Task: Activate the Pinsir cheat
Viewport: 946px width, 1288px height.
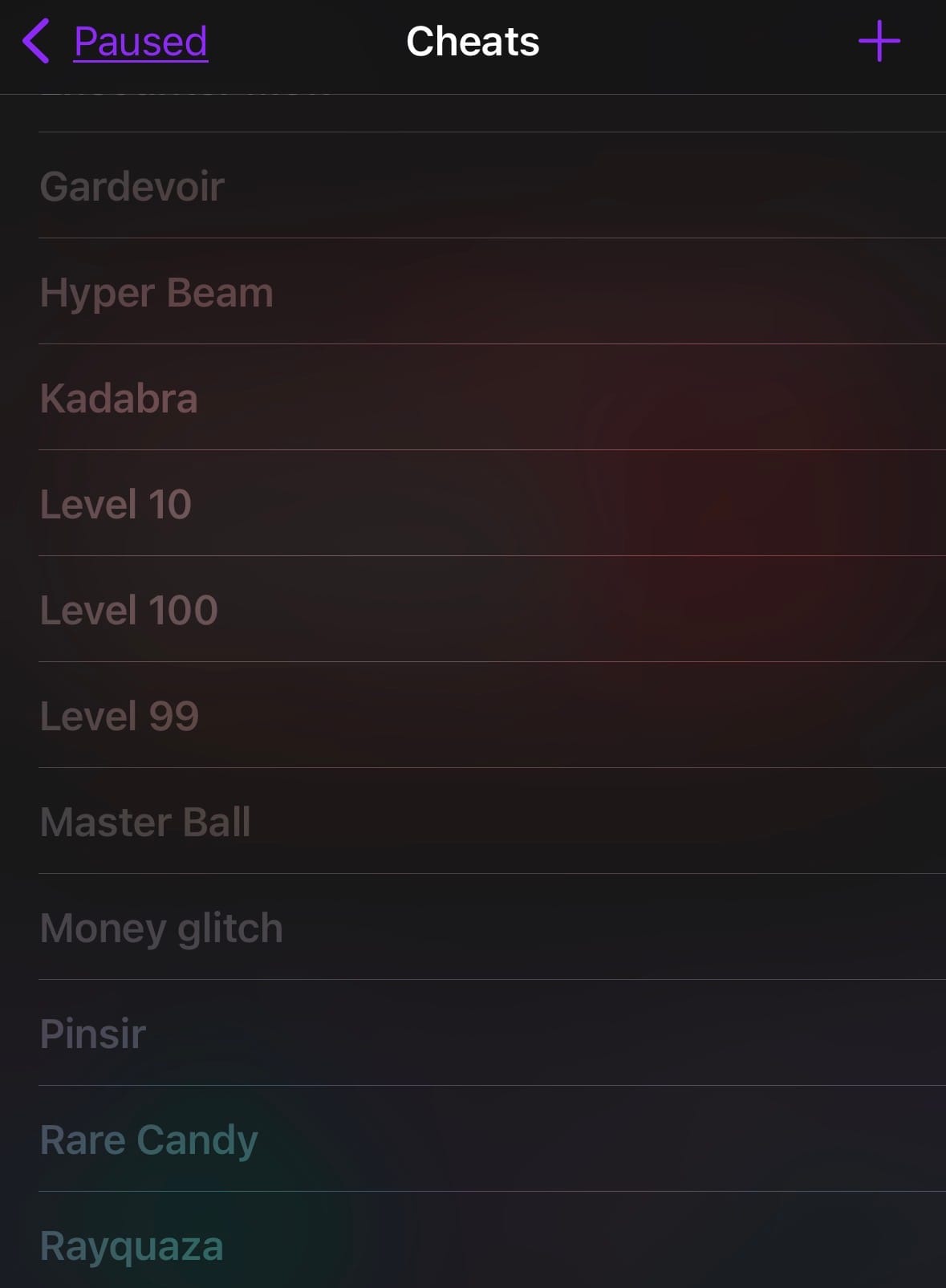Action: pos(321,1032)
